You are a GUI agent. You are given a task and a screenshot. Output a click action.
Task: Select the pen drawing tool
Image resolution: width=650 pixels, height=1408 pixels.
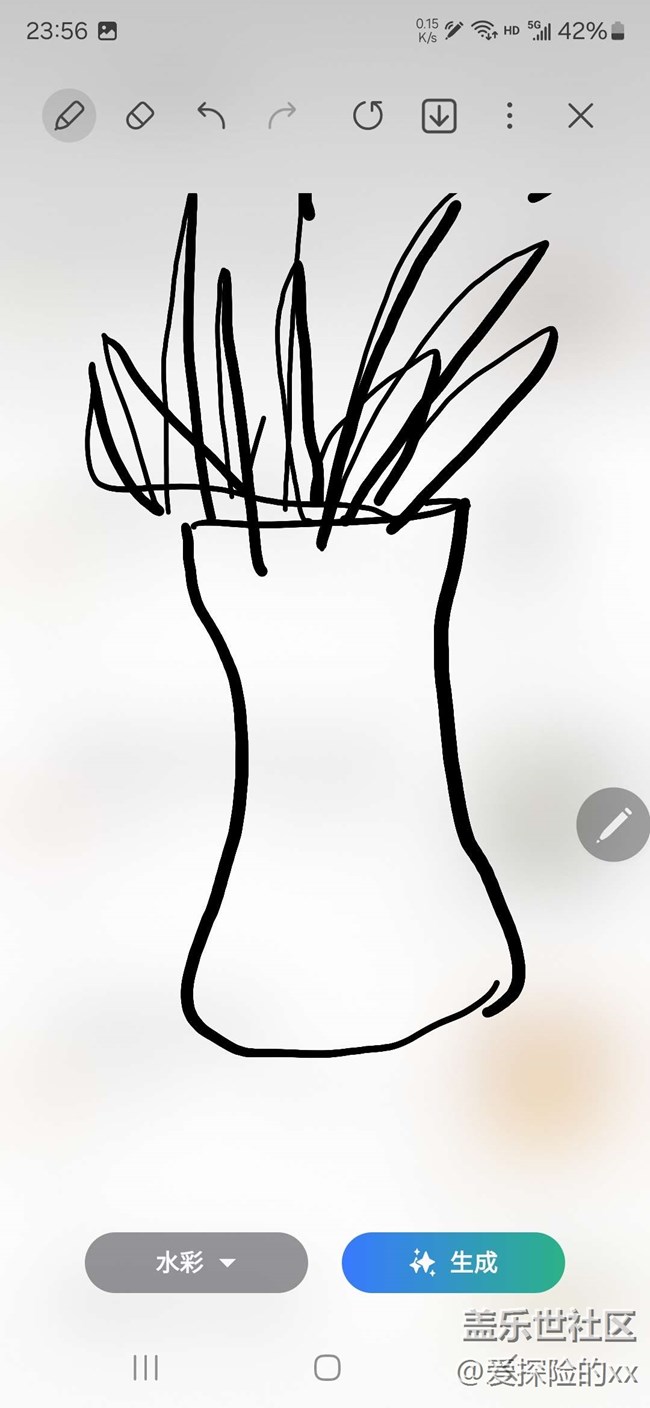click(68, 117)
